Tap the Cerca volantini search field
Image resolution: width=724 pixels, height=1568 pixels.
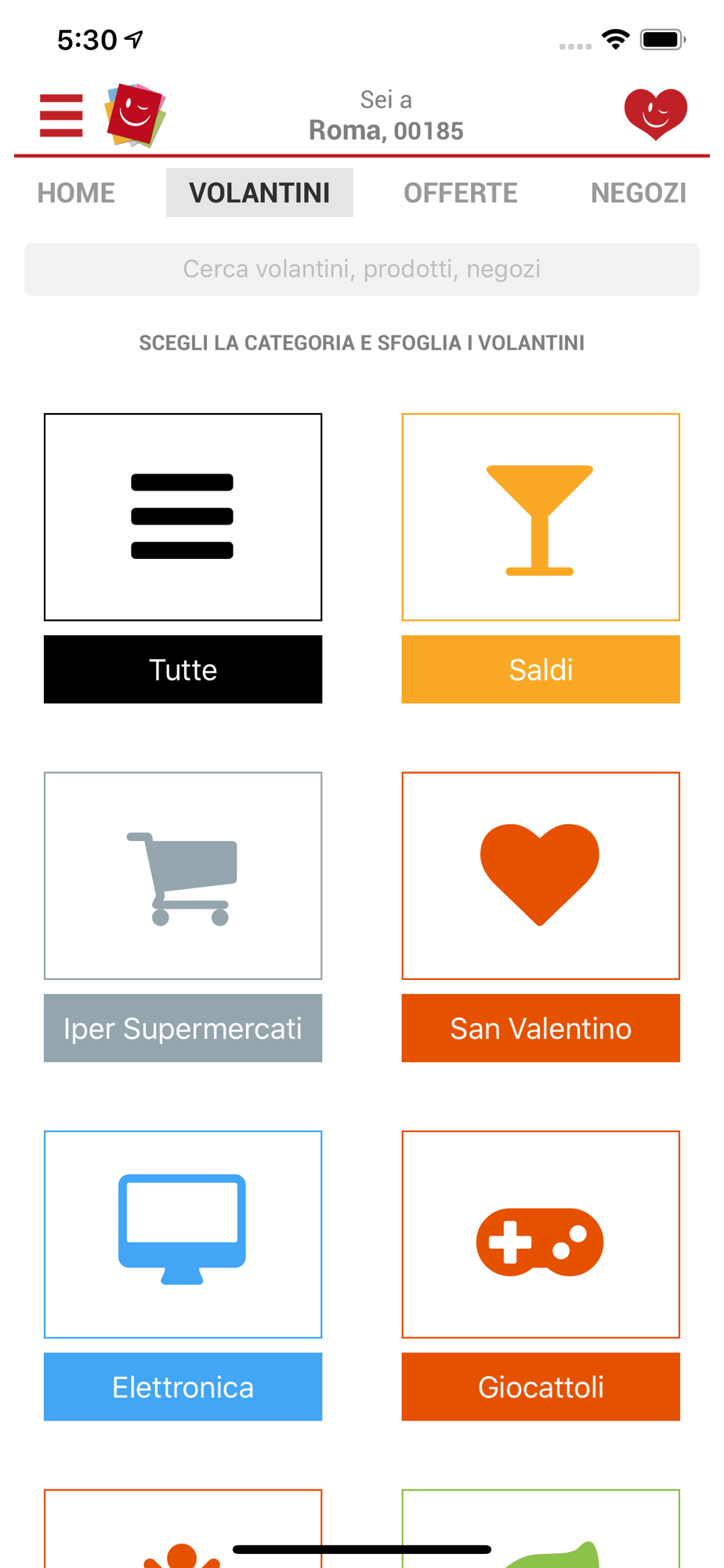point(362,269)
